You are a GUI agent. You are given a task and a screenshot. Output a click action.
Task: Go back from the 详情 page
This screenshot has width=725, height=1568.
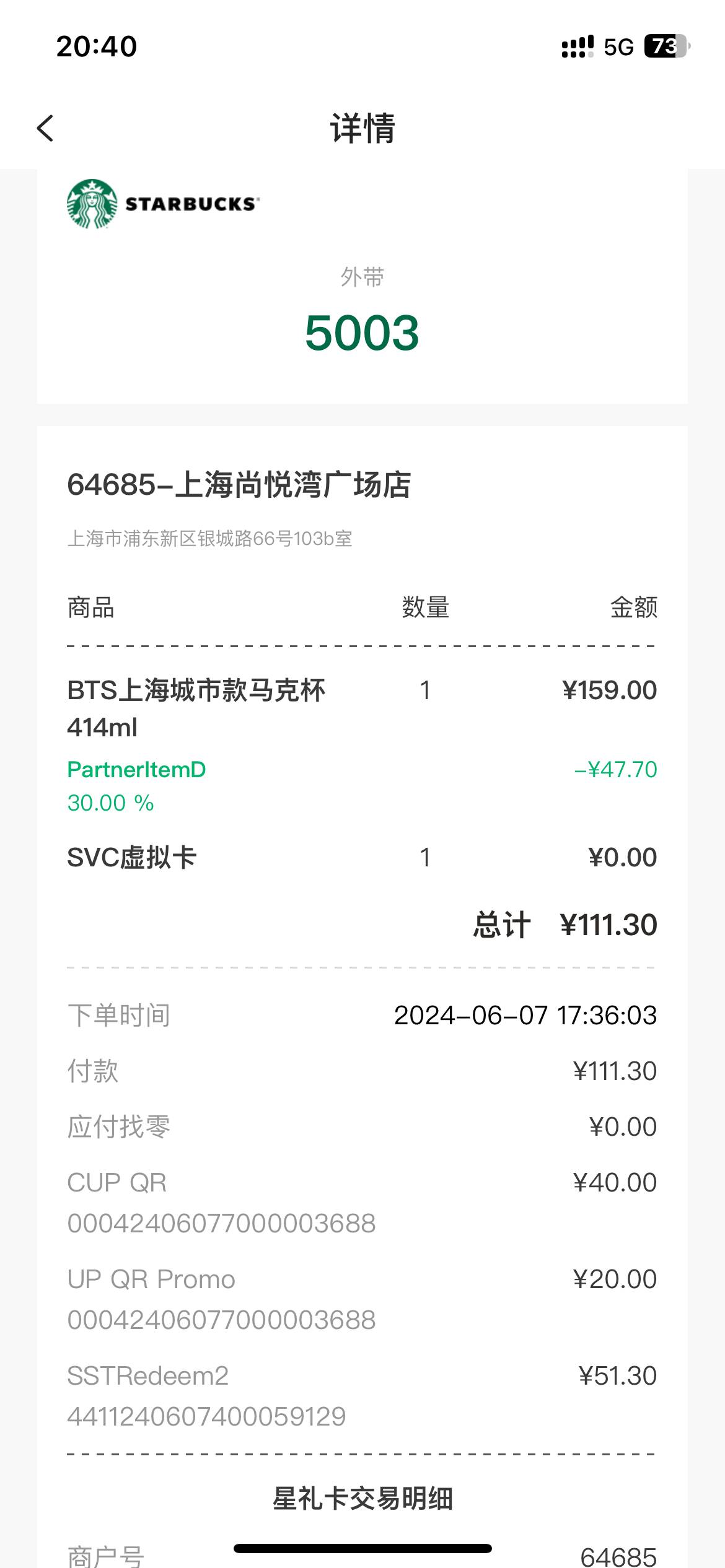point(45,128)
